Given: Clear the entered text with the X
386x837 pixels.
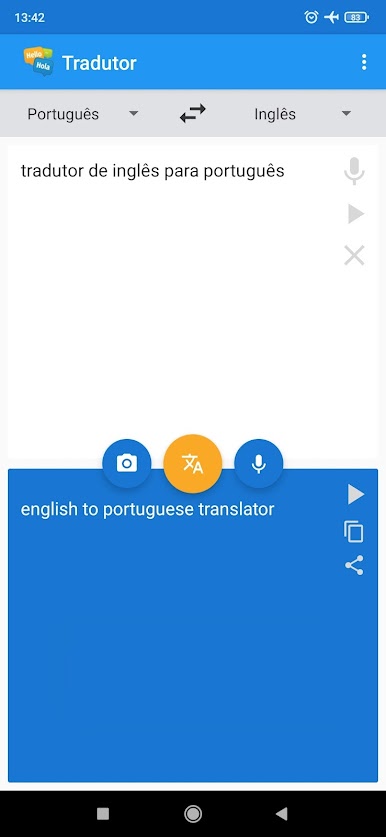Looking at the screenshot, I should 354,256.
